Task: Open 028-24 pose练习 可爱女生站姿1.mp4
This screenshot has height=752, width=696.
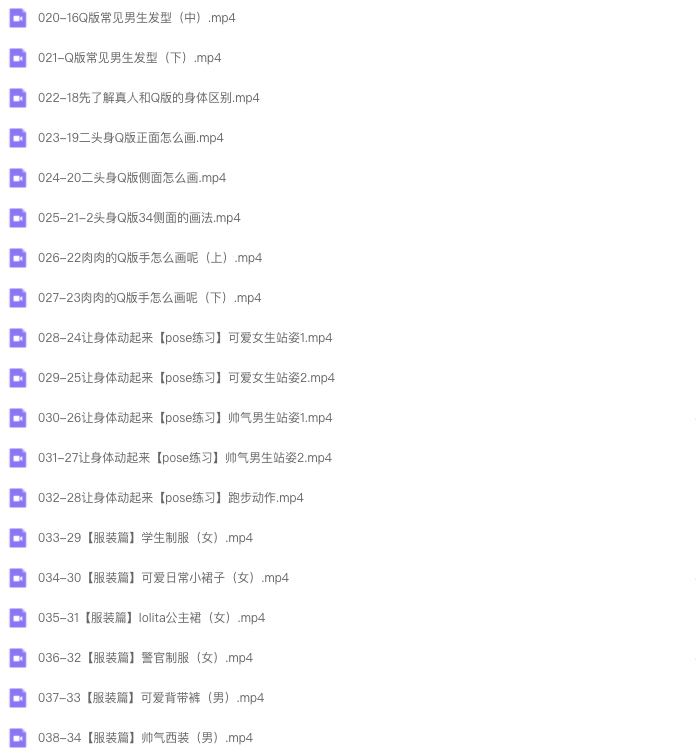Action: 185,338
